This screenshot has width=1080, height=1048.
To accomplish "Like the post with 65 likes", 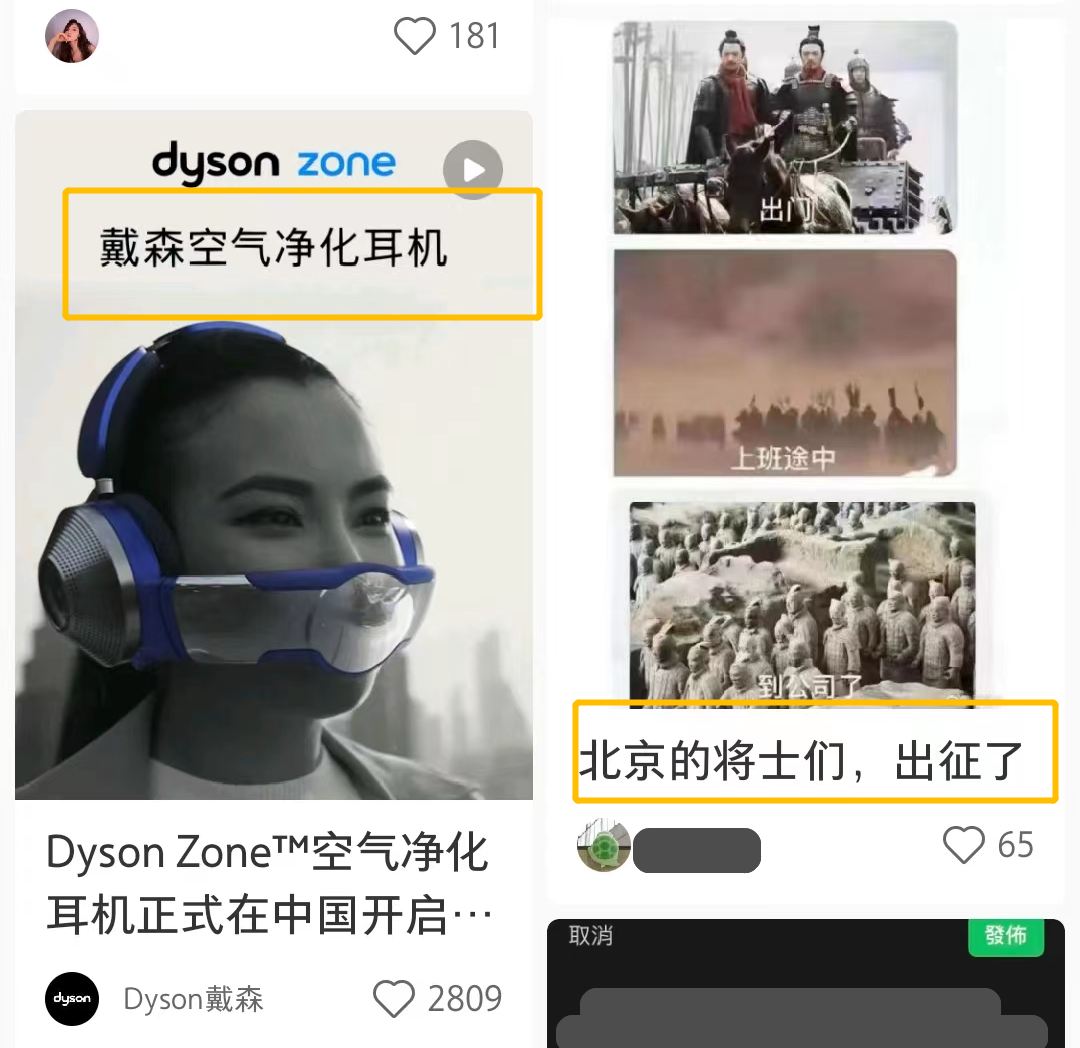I will tap(964, 845).
